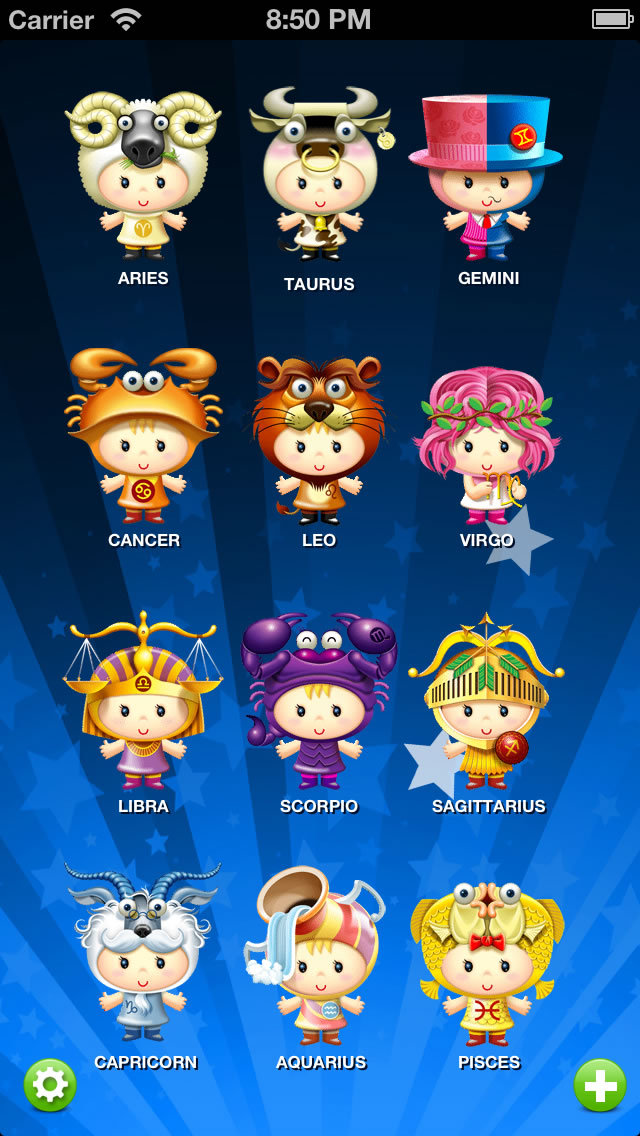Tap the green plus button

pos(600,1085)
